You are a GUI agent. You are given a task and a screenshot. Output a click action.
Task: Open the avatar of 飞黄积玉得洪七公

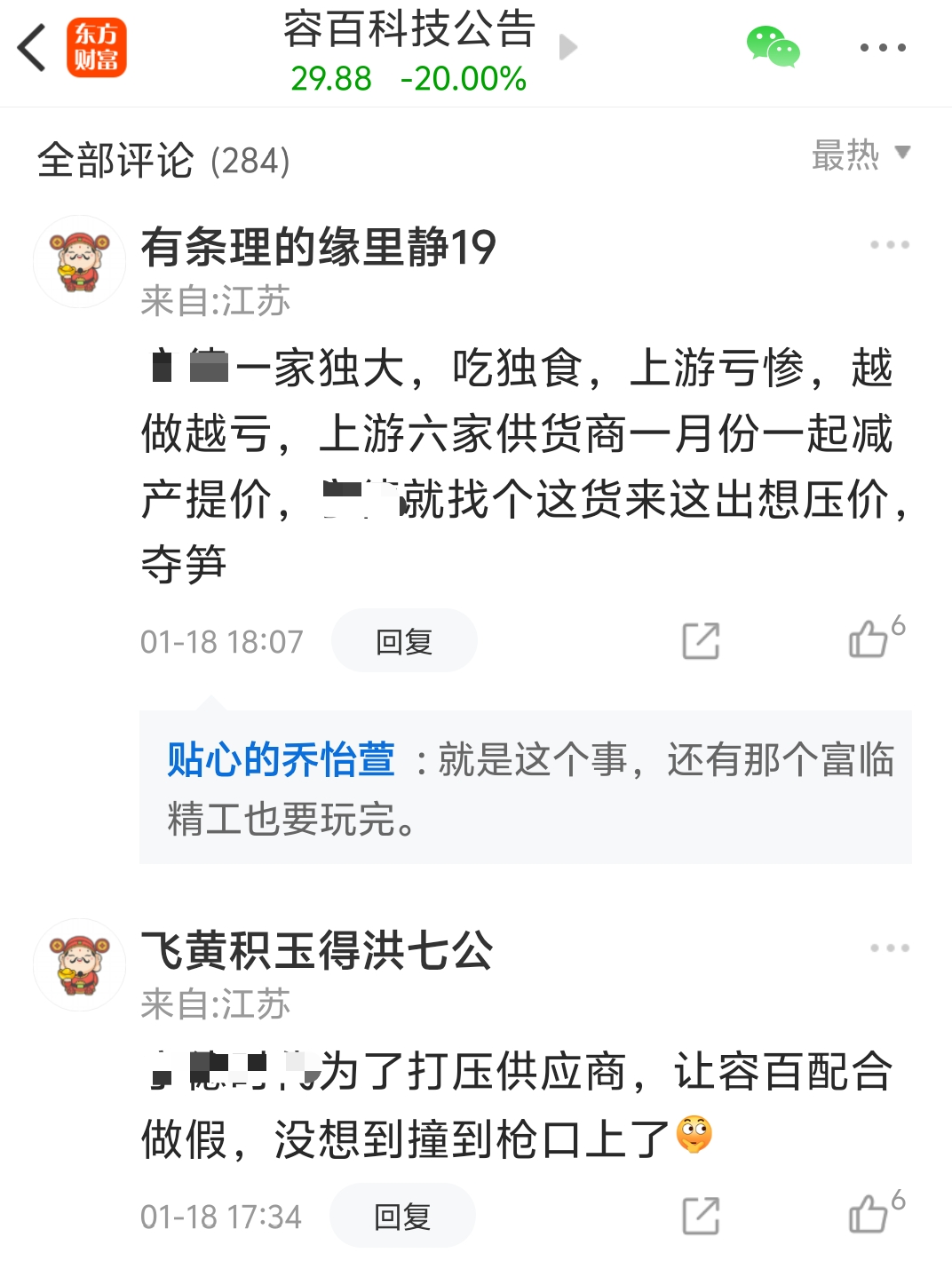[80, 965]
